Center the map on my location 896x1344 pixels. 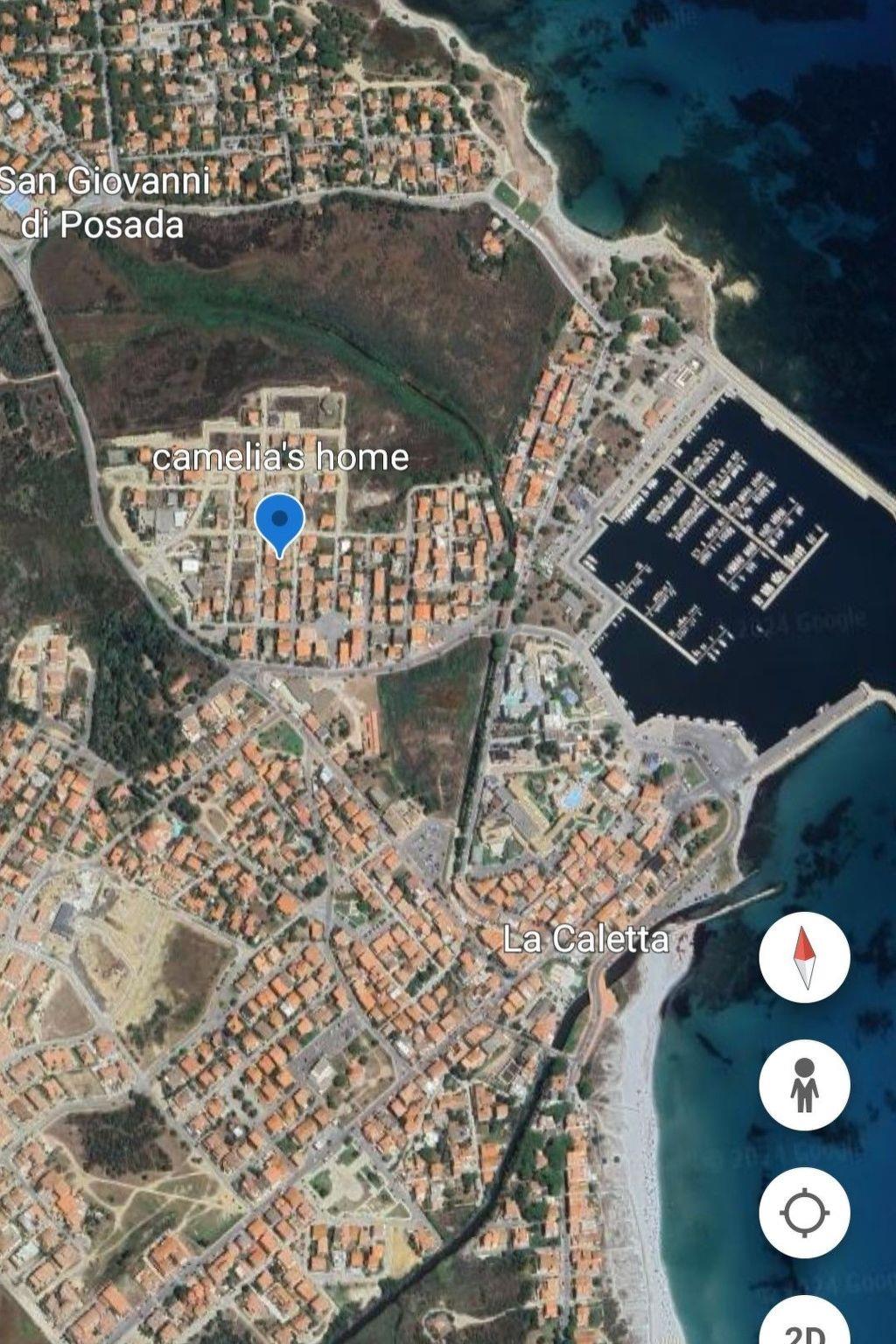[804, 1214]
